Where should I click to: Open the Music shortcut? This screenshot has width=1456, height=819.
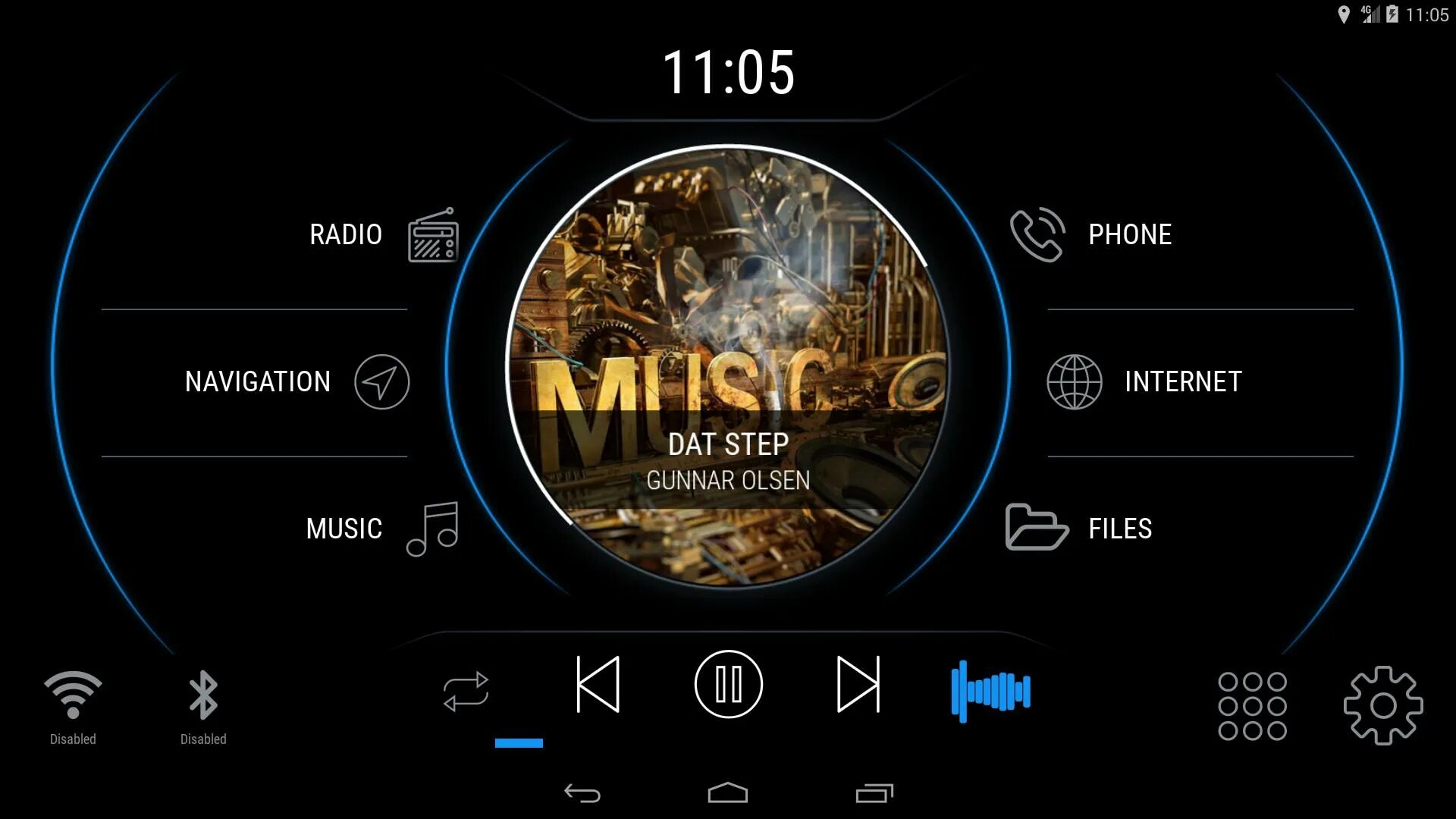[381, 529]
